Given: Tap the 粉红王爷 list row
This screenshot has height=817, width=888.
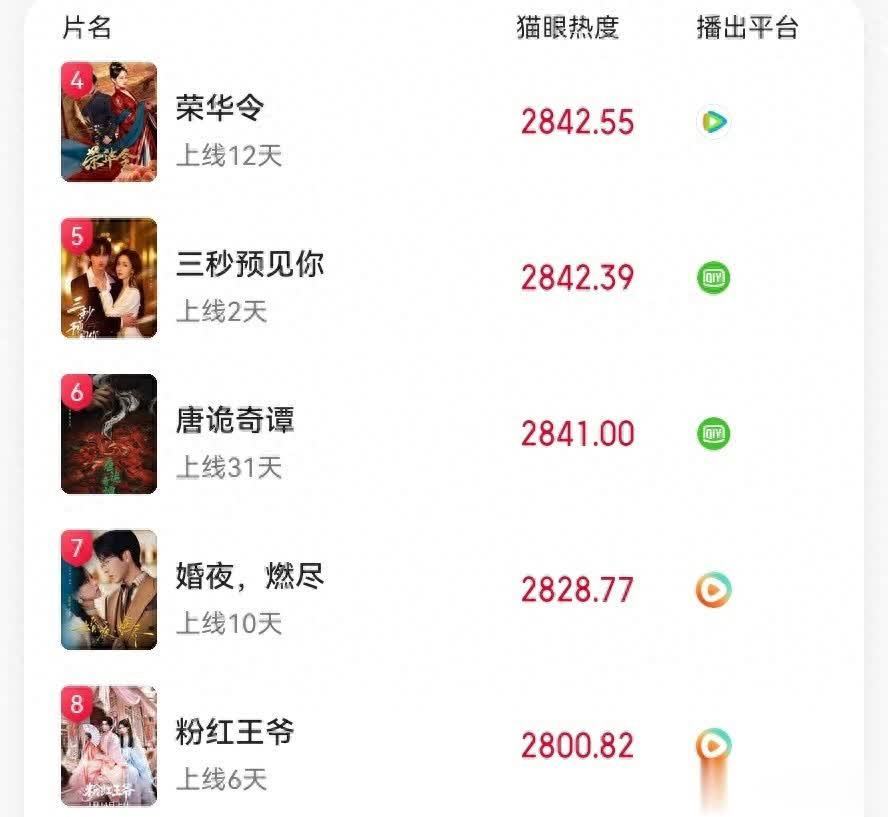Looking at the screenshot, I should click(x=234, y=733).
